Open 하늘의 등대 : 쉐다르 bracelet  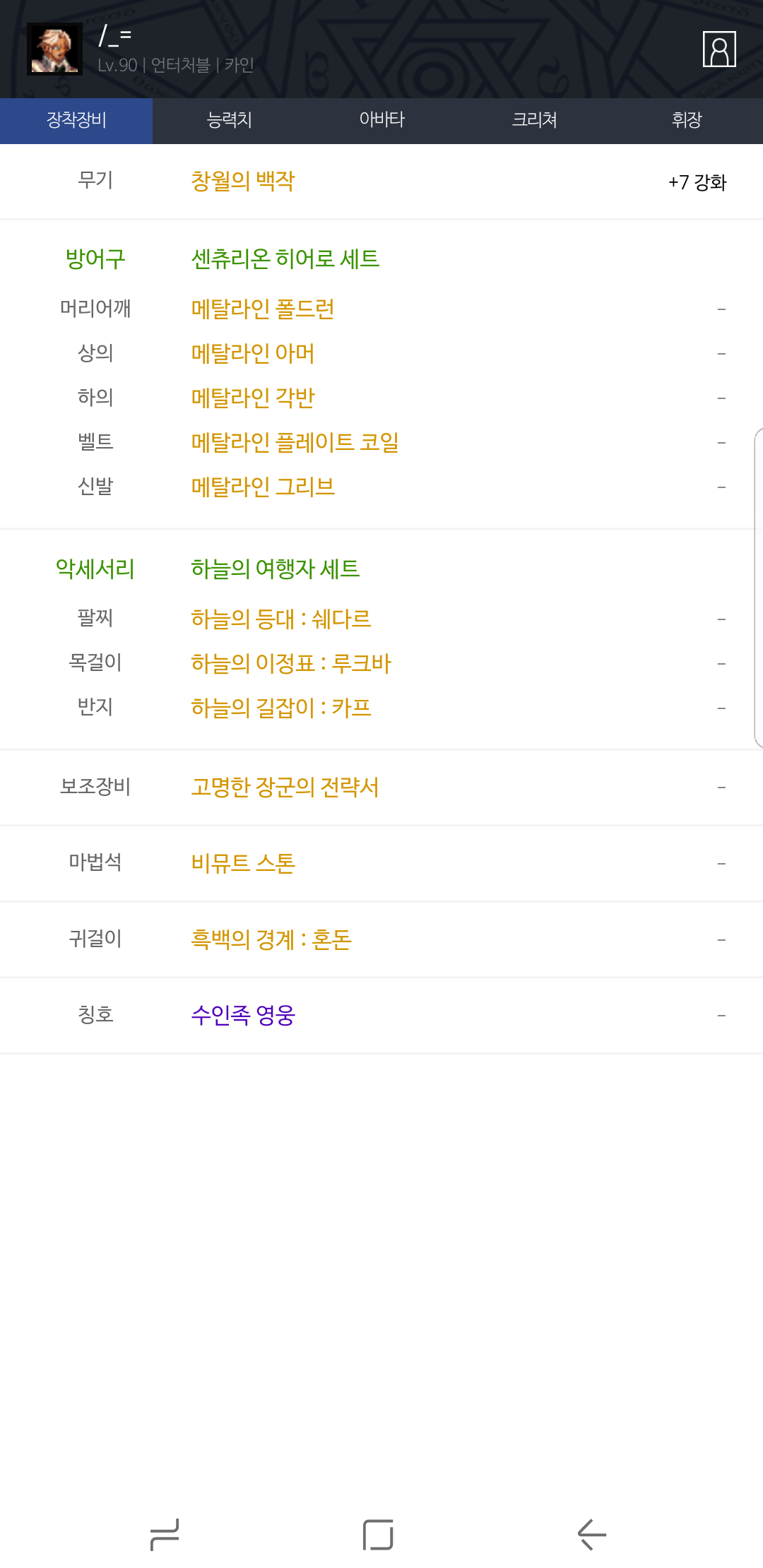pyautogui.click(x=281, y=619)
